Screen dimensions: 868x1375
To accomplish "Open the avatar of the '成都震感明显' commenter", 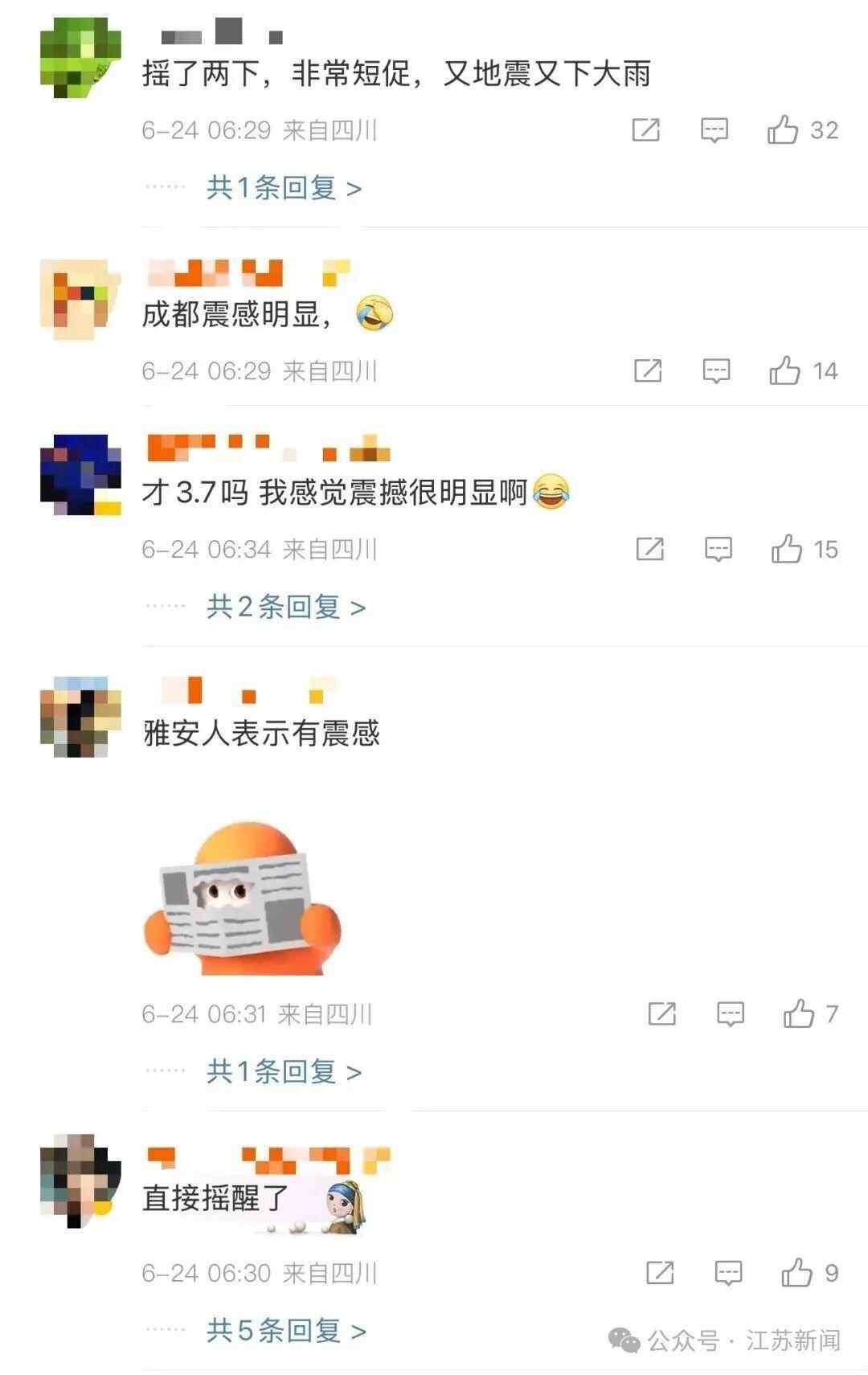I will click(x=80, y=299).
